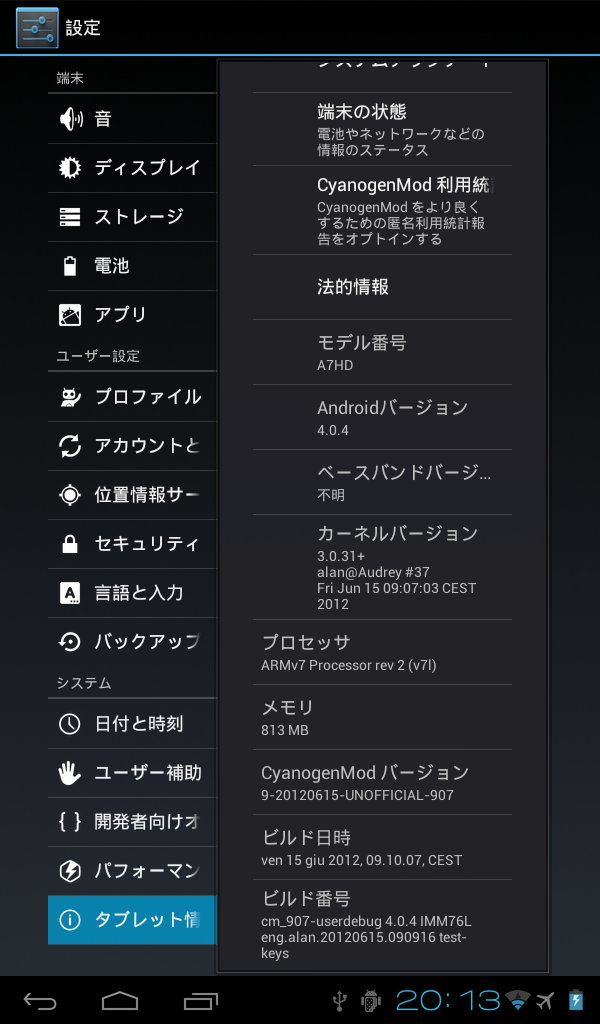
Task: Open 位置情報サービス location settings
Action: [x=130, y=495]
